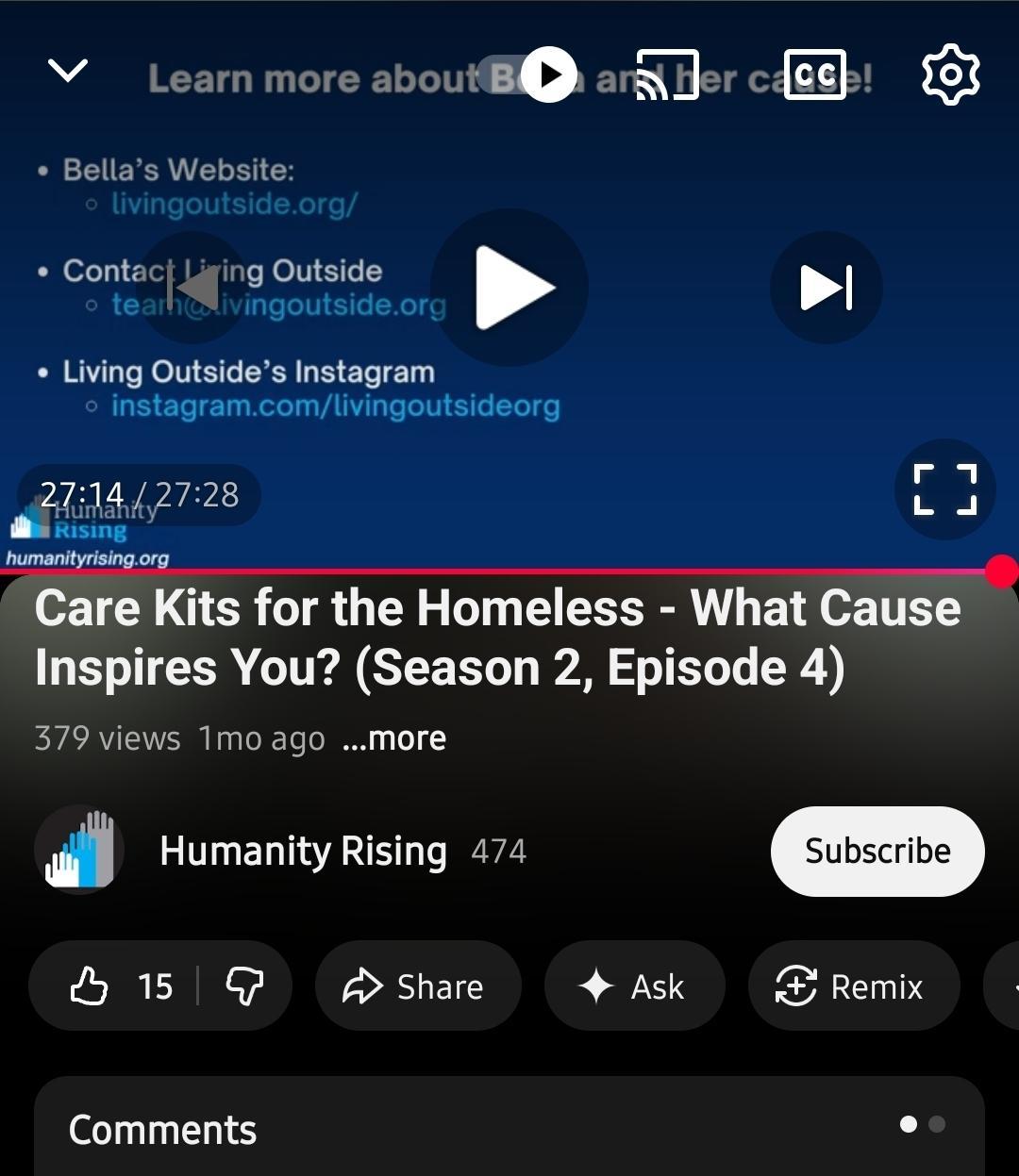Go back to the previous video
This screenshot has width=1019, height=1176.
(x=193, y=288)
